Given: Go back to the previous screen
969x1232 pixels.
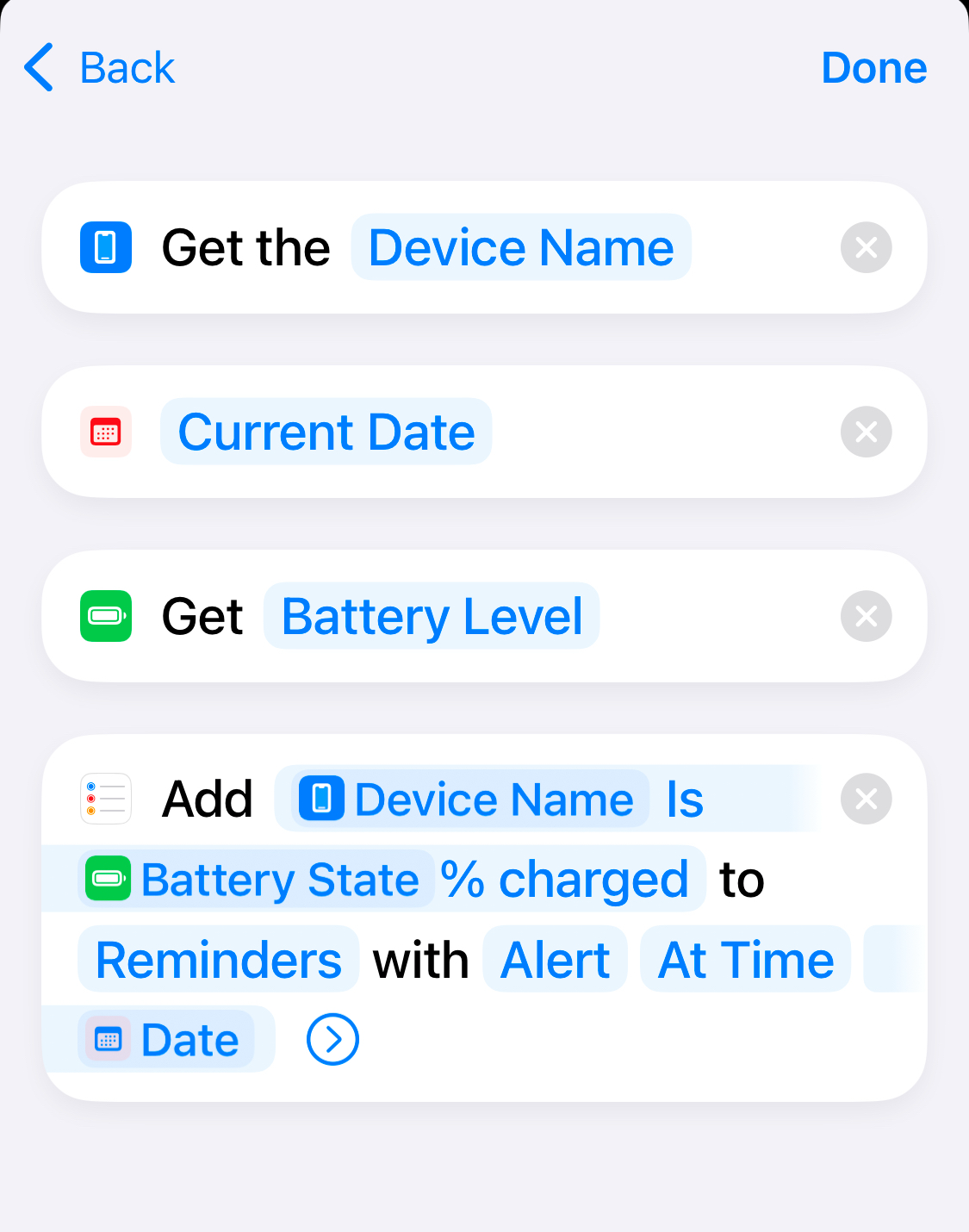Looking at the screenshot, I should tap(99, 67).
